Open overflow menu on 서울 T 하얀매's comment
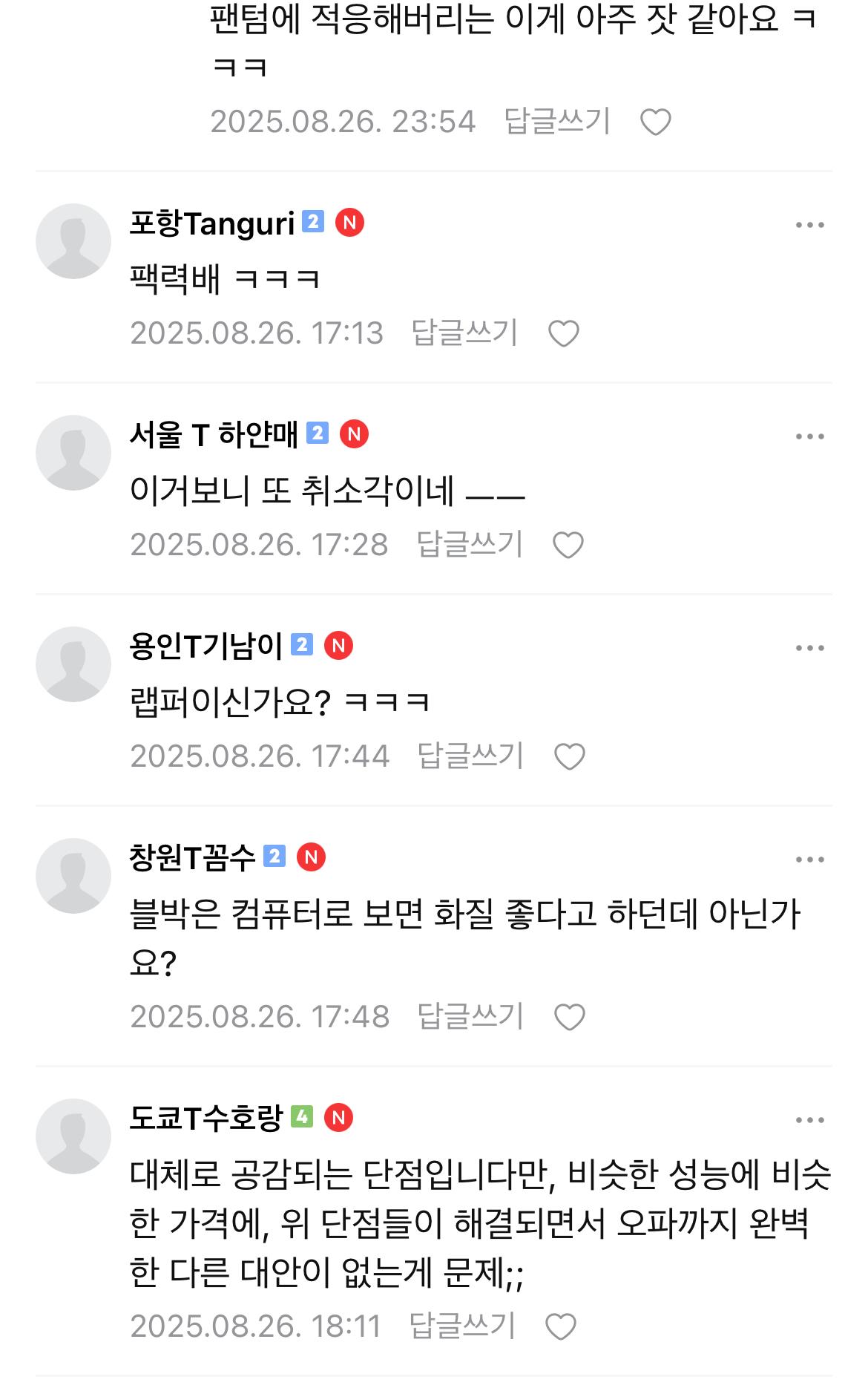Screen dimensions: 868x1391 [x=809, y=436]
